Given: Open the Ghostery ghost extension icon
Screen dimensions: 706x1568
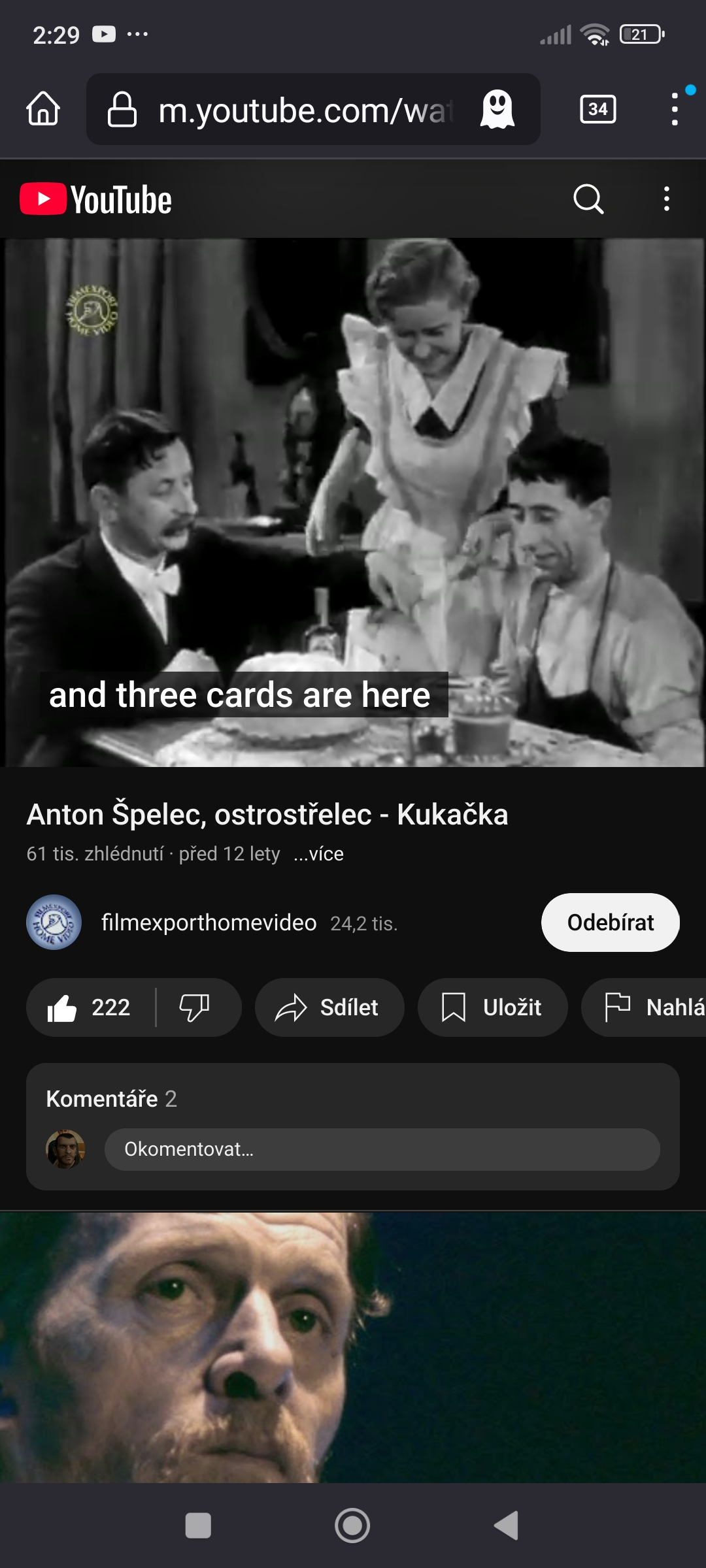Looking at the screenshot, I should (x=497, y=109).
